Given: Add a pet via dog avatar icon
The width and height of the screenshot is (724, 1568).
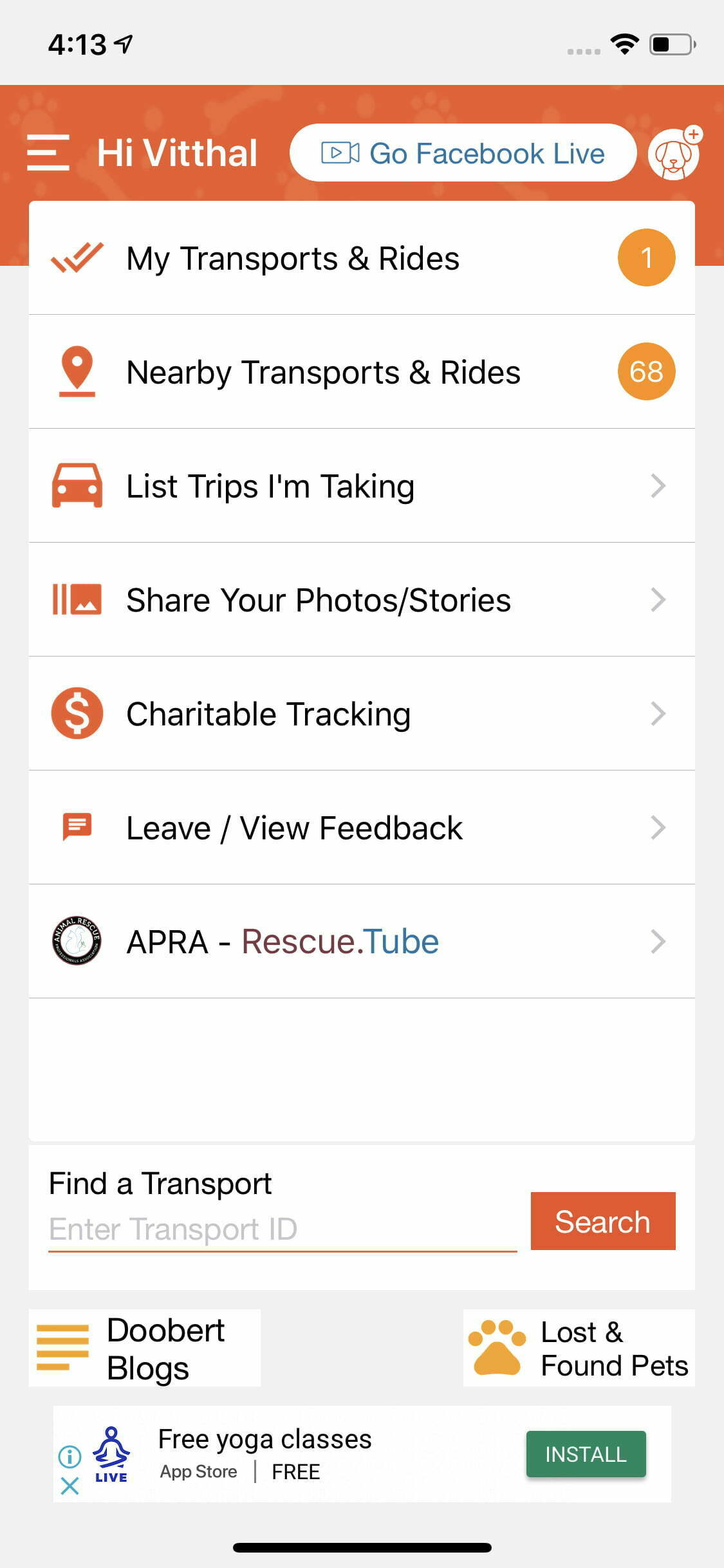Looking at the screenshot, I should coord(674,153).
